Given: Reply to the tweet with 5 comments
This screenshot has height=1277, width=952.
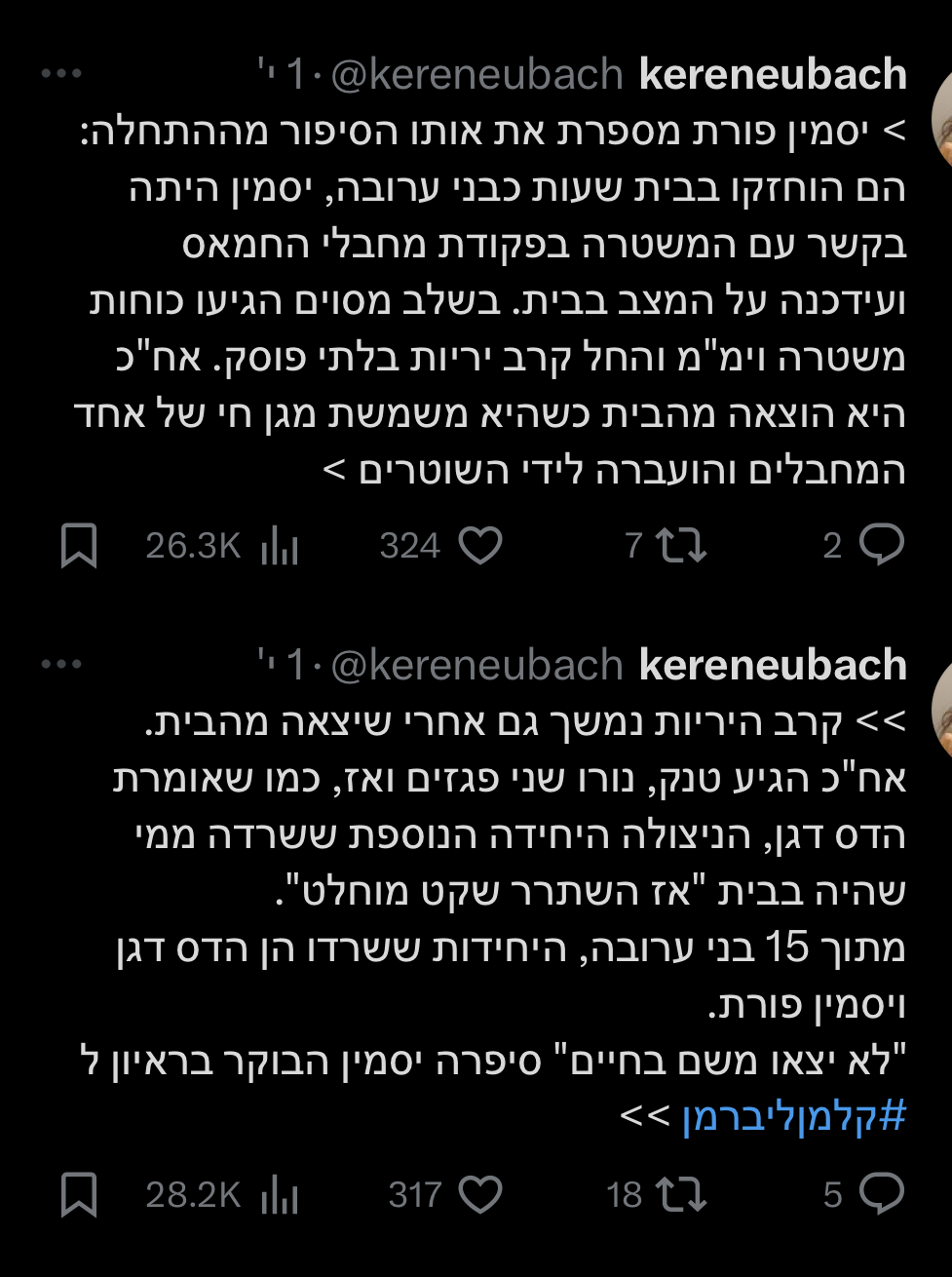Looking at the screenshot, I should point(882,1194).
